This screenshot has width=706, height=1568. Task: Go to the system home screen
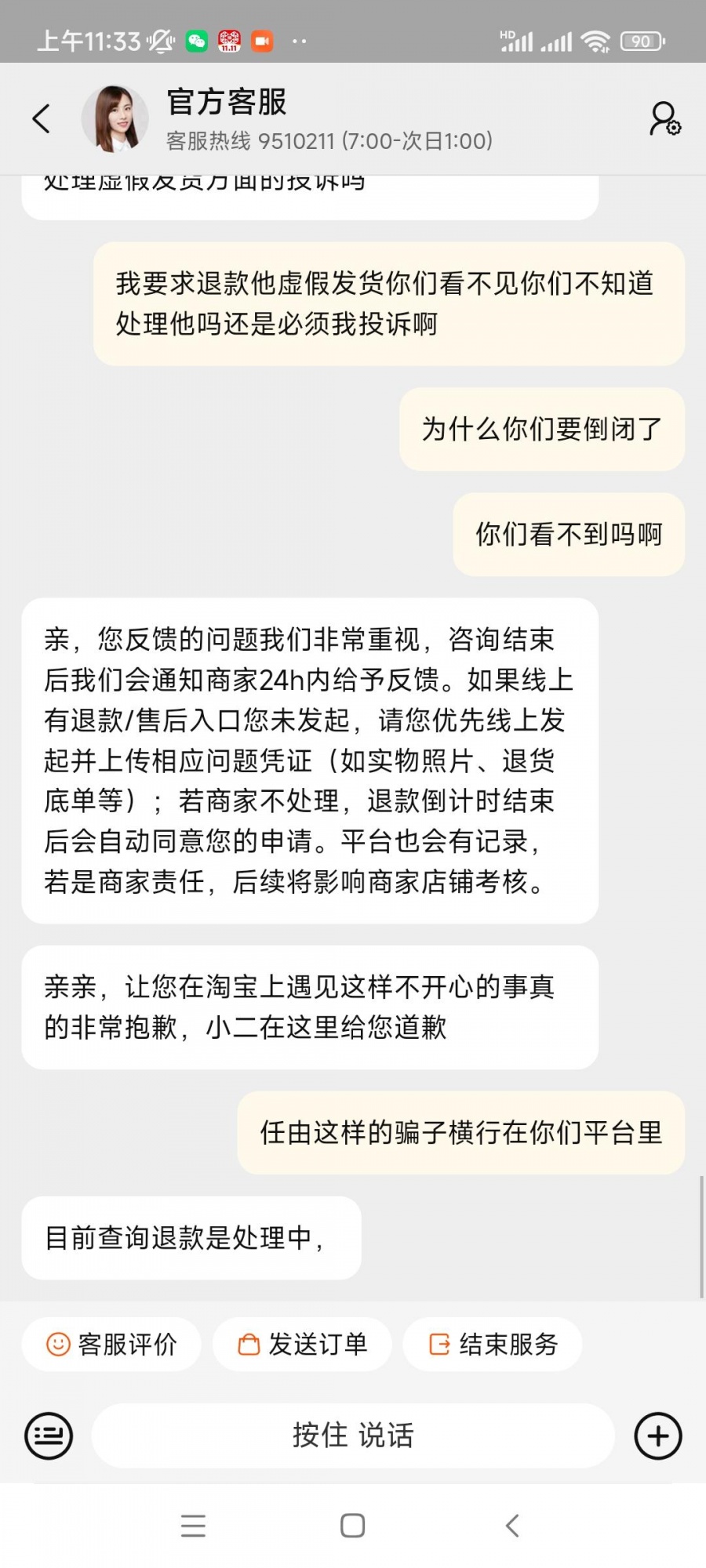click(352, 1526)
